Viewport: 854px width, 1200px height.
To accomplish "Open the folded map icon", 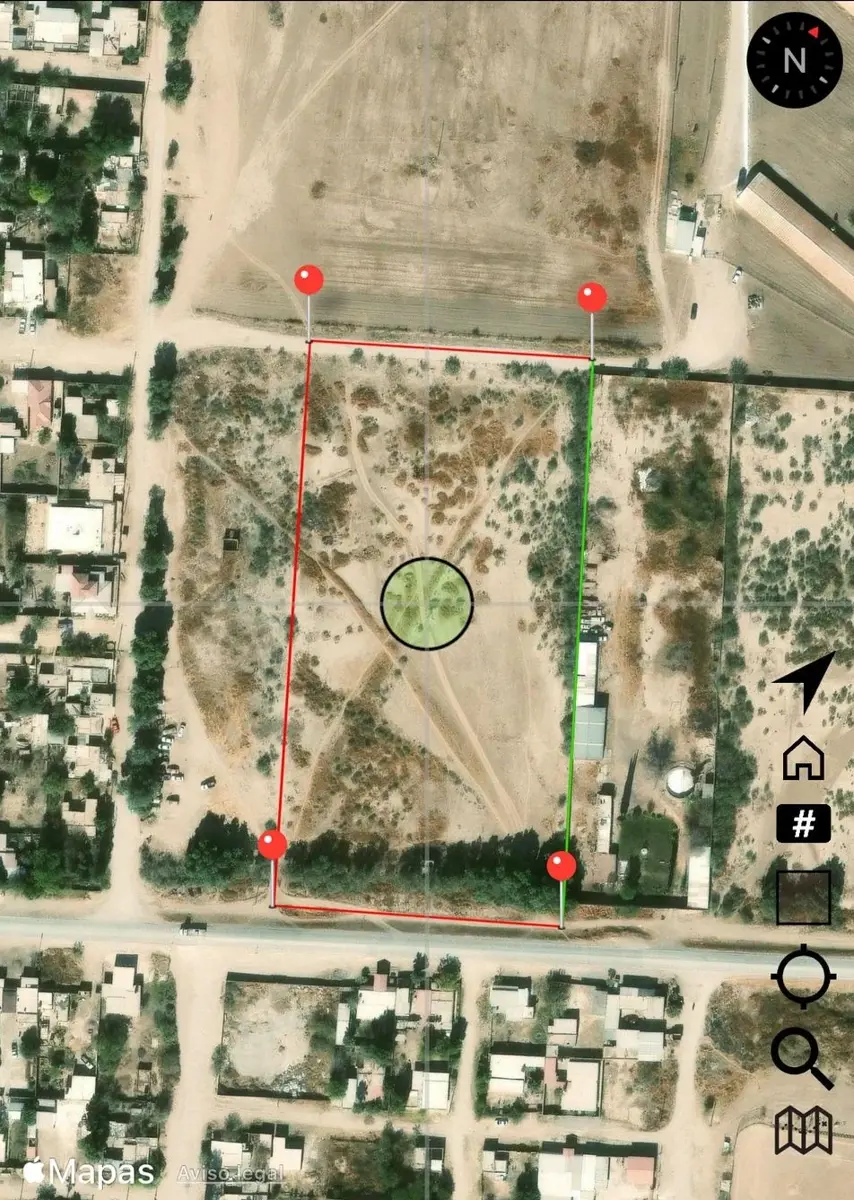I will 803,1130.
